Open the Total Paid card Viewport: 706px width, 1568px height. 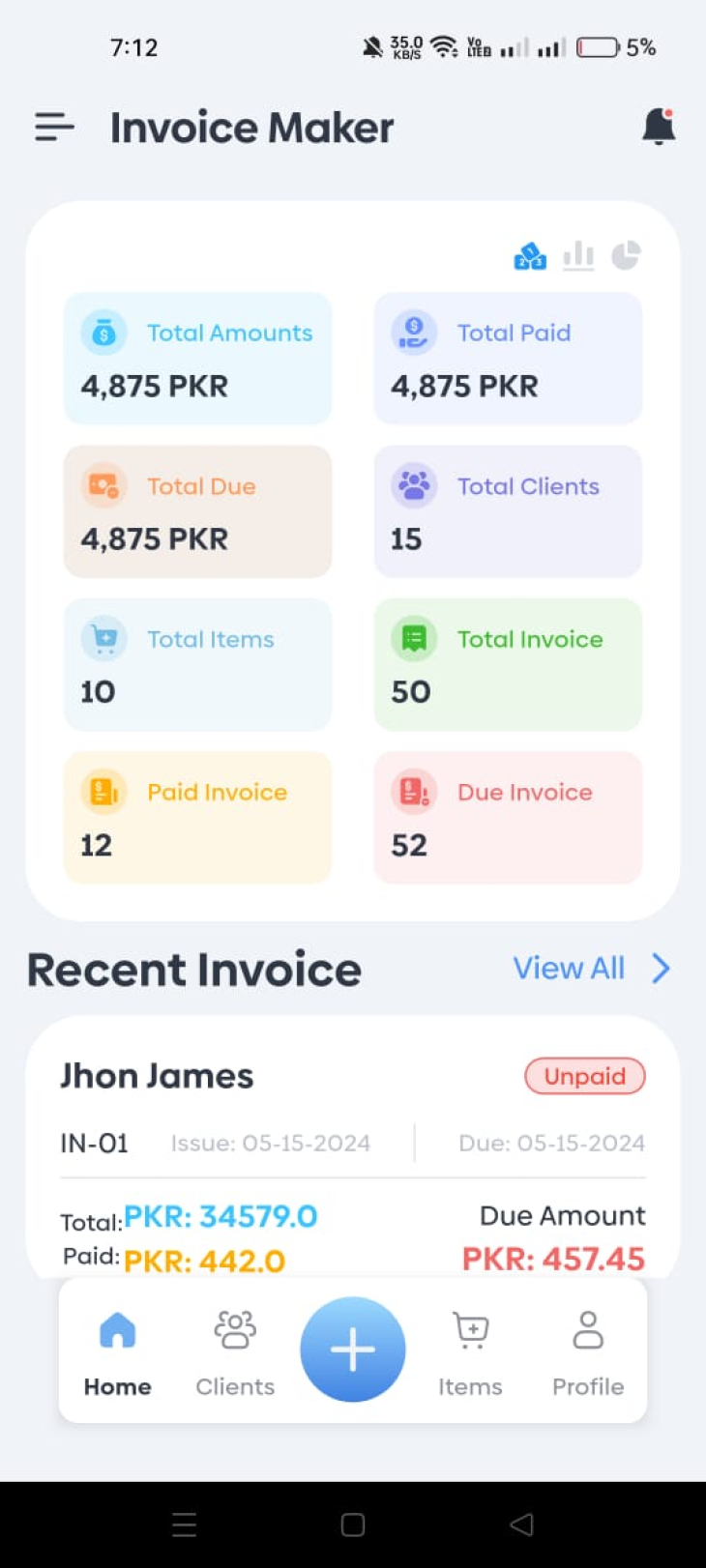pyautogui.click(x=508, y=359)
